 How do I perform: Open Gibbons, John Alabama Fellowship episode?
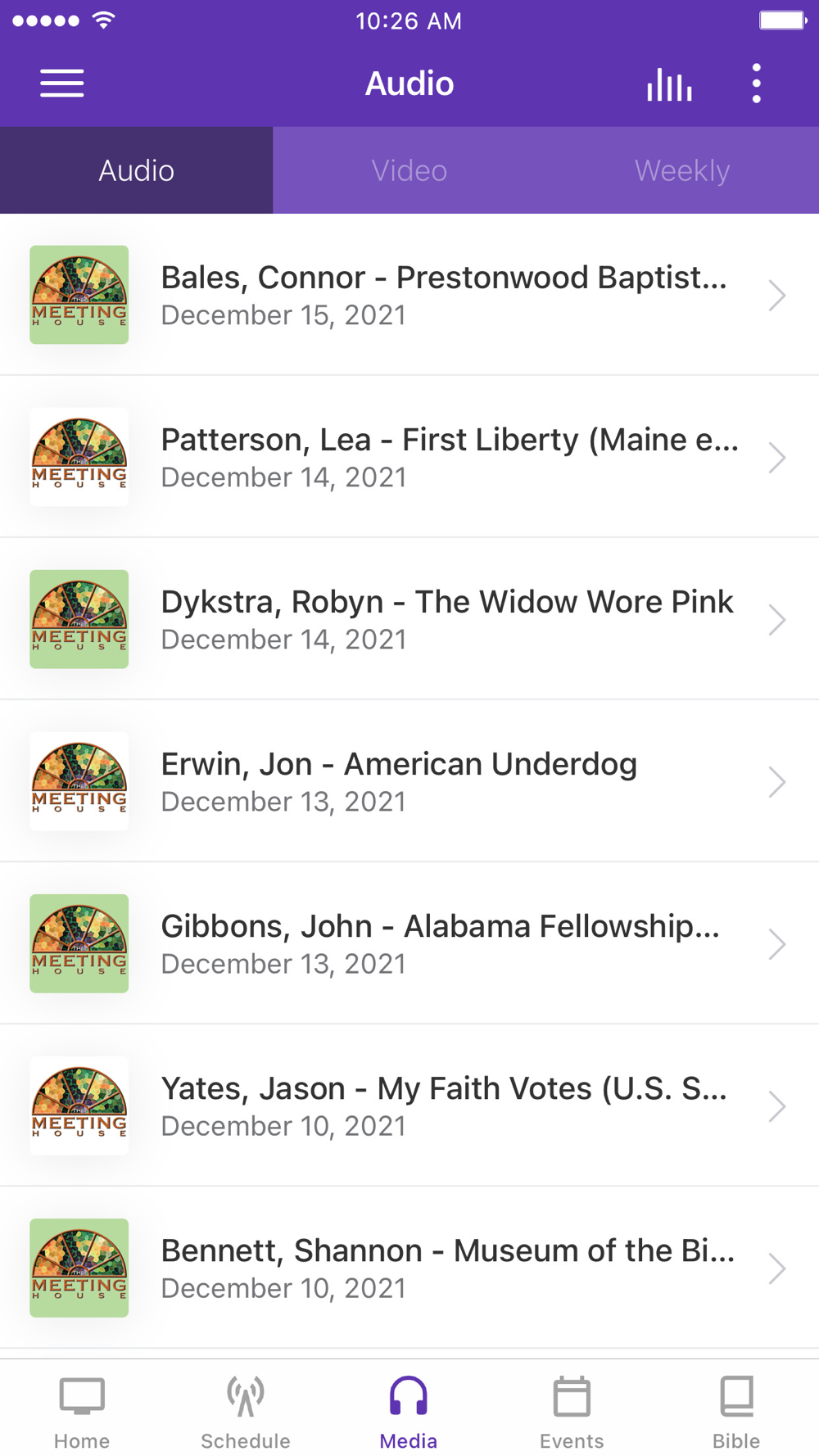tap(409, 943)
